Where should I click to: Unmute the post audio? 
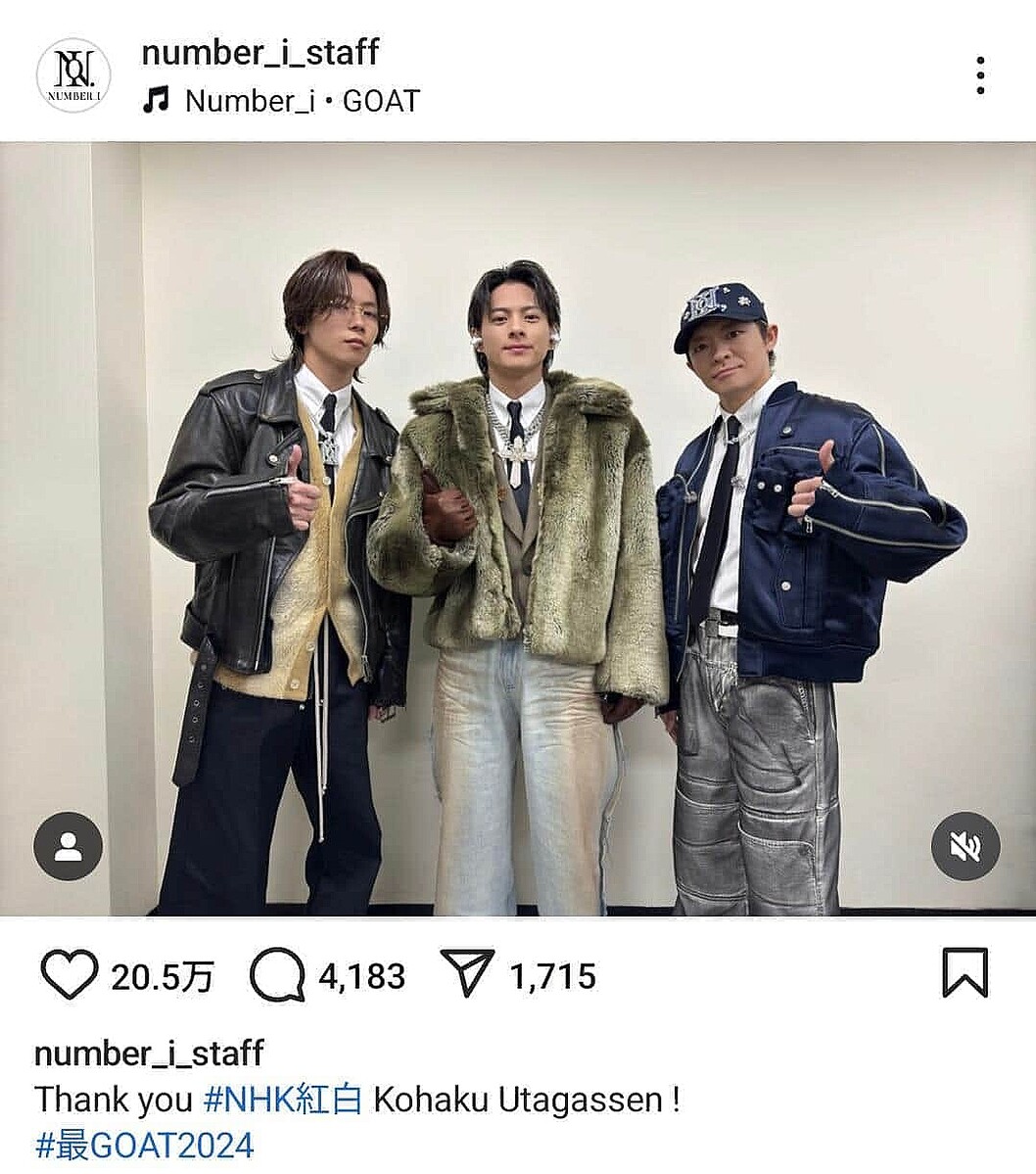click(x=965, y=846)
